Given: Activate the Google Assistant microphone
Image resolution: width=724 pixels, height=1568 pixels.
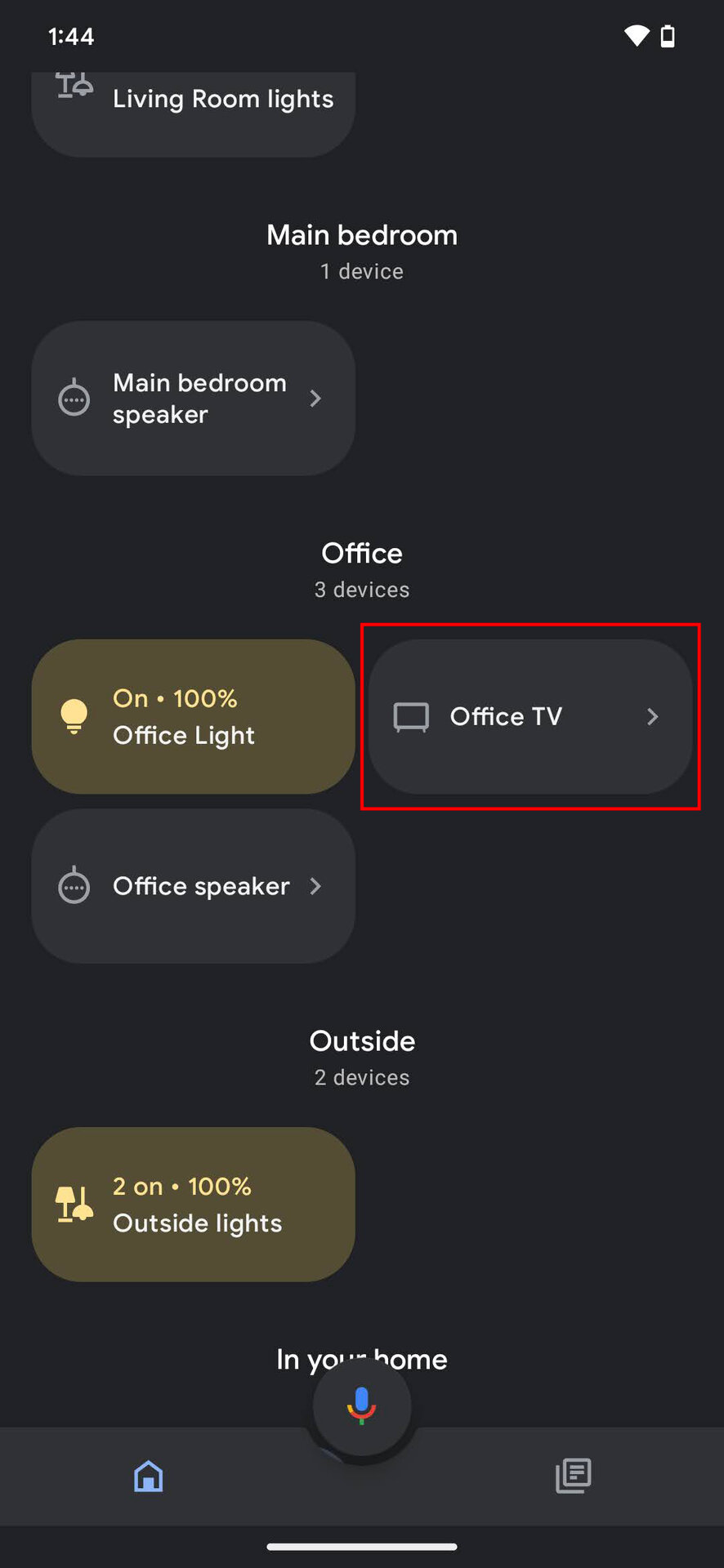Looking at the screenshot, I should click(361, 1406).
